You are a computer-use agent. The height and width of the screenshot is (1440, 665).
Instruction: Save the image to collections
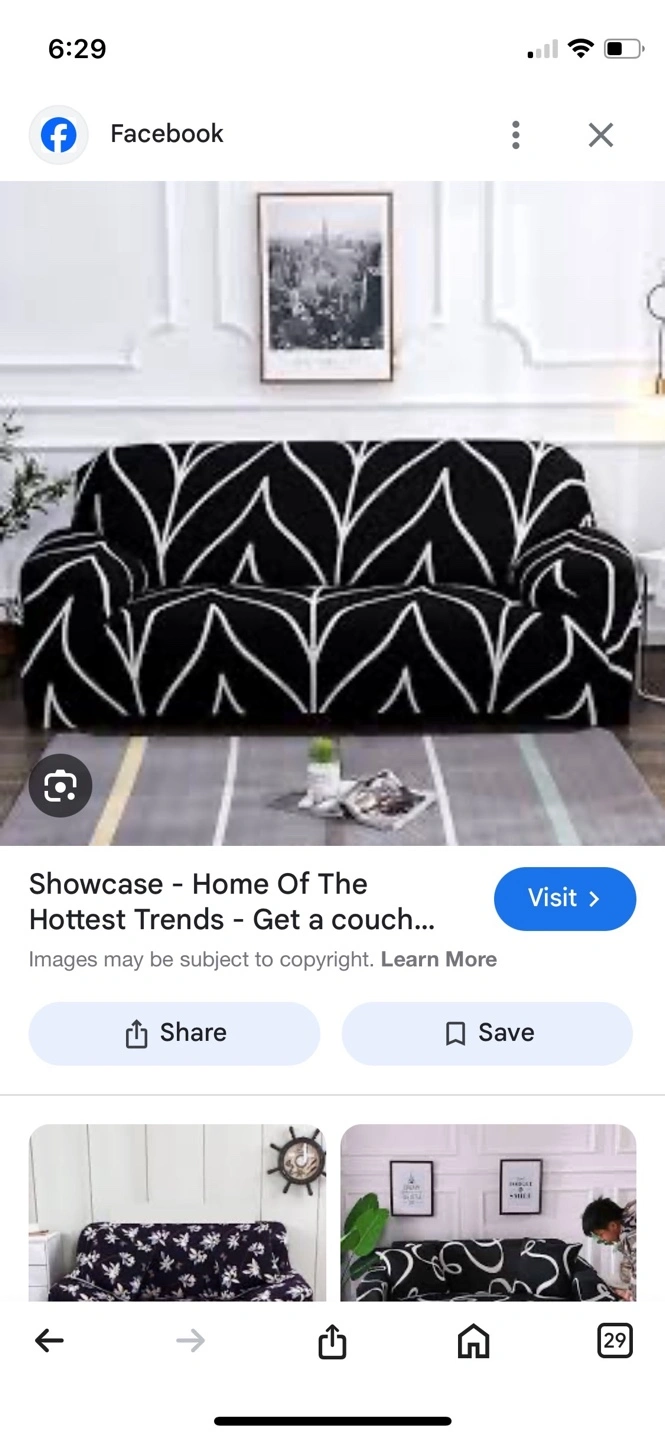coord(487,1033)
